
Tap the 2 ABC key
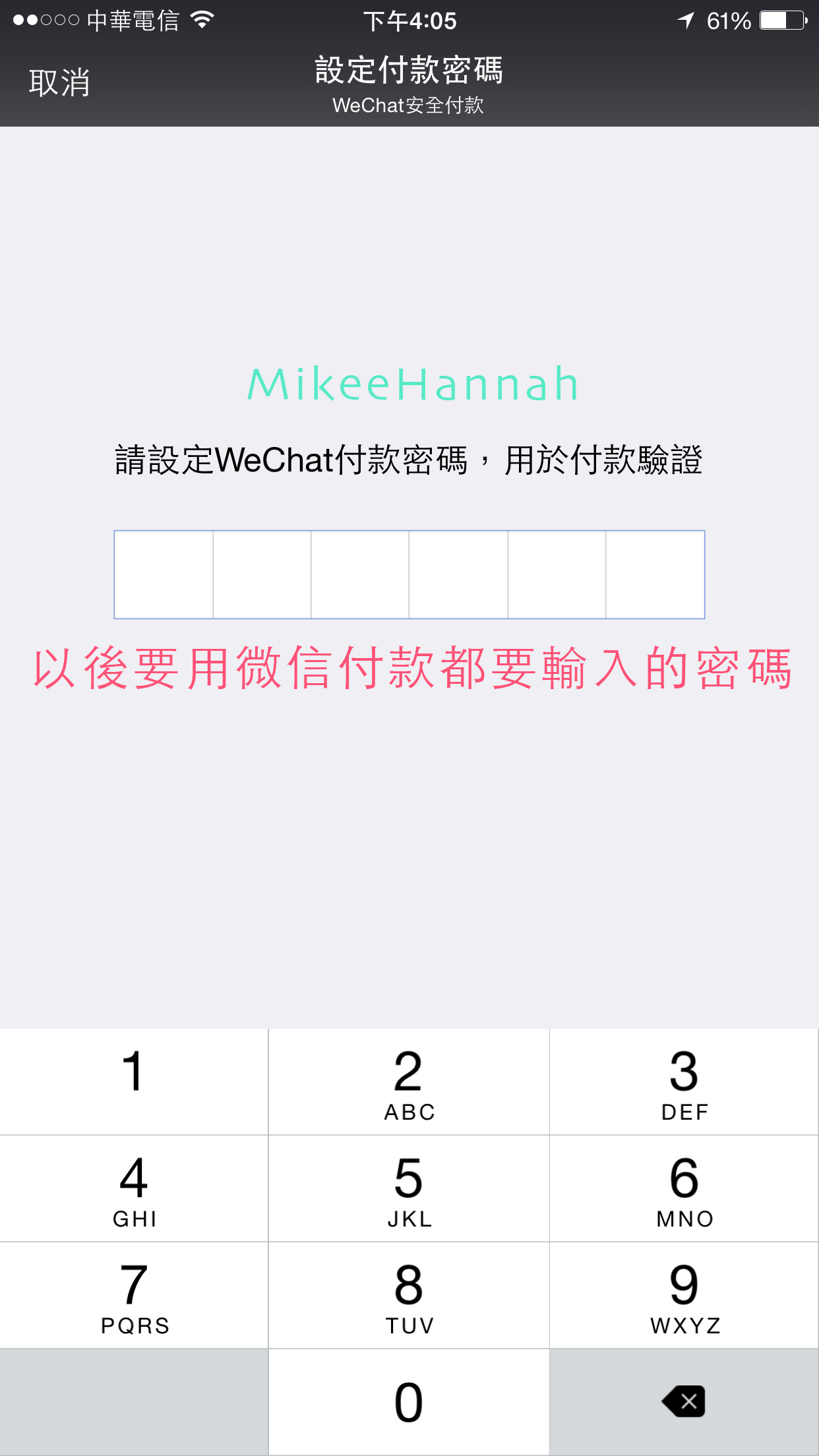pyautogui.click(x=409, y=1081)
